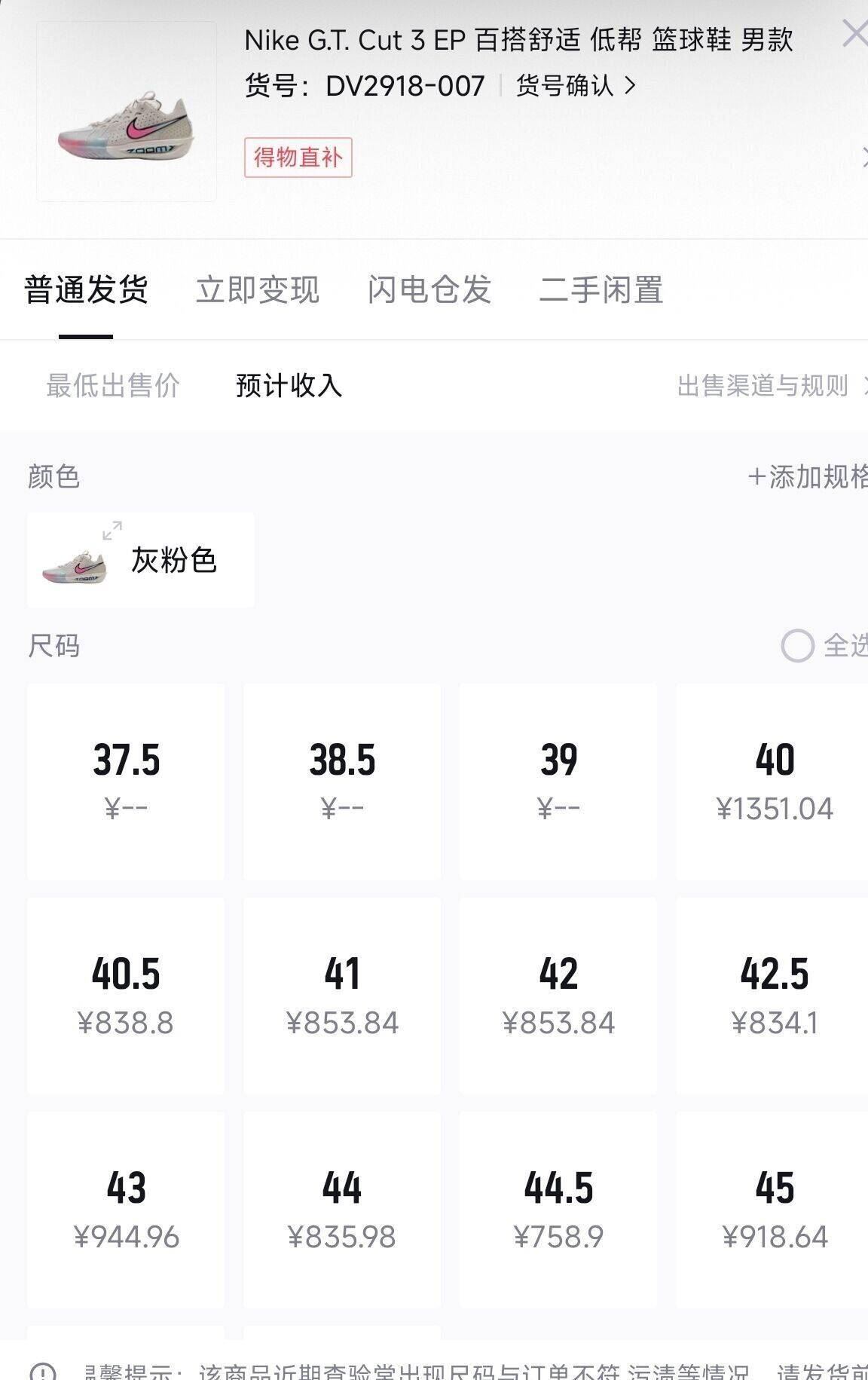Switch to the 二手闲置 tab
The height and width of the screenshot is (1380, 868).
coord(601,290)
